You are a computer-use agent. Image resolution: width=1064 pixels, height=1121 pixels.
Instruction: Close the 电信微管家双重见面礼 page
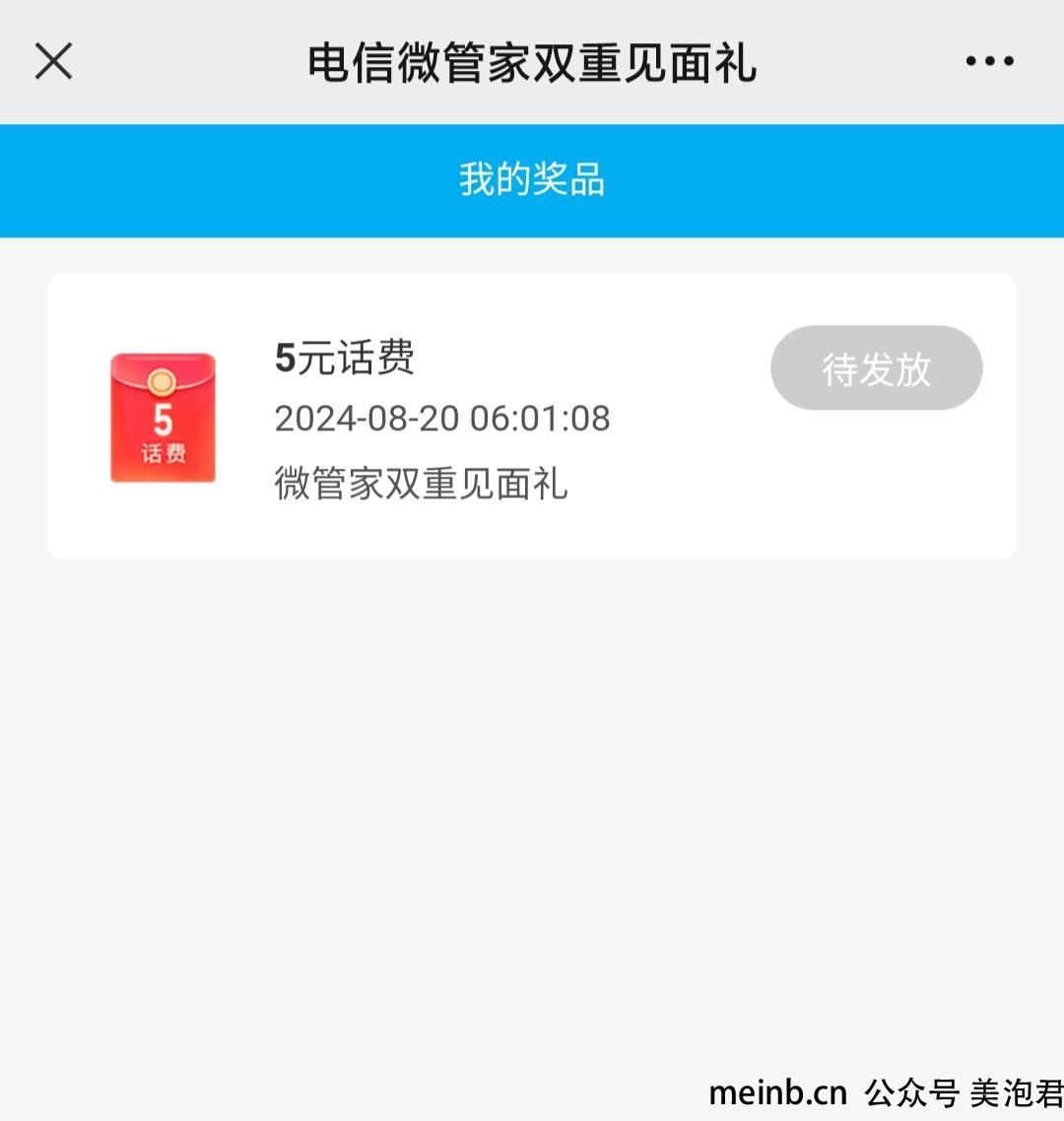[53, 61]
